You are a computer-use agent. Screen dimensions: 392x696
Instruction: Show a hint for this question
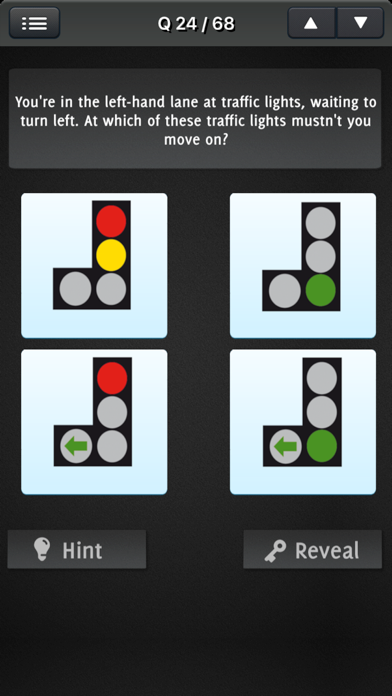(77, 549)
